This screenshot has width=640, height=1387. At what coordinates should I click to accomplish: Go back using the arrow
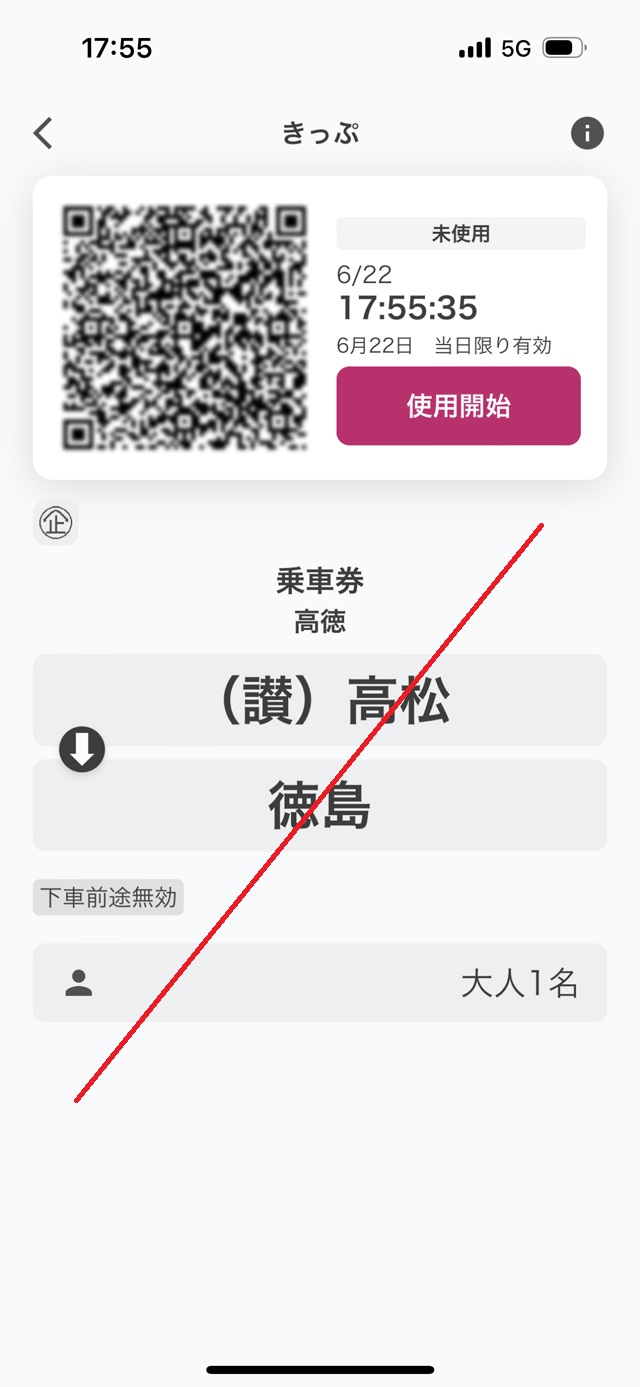(43, 133)
